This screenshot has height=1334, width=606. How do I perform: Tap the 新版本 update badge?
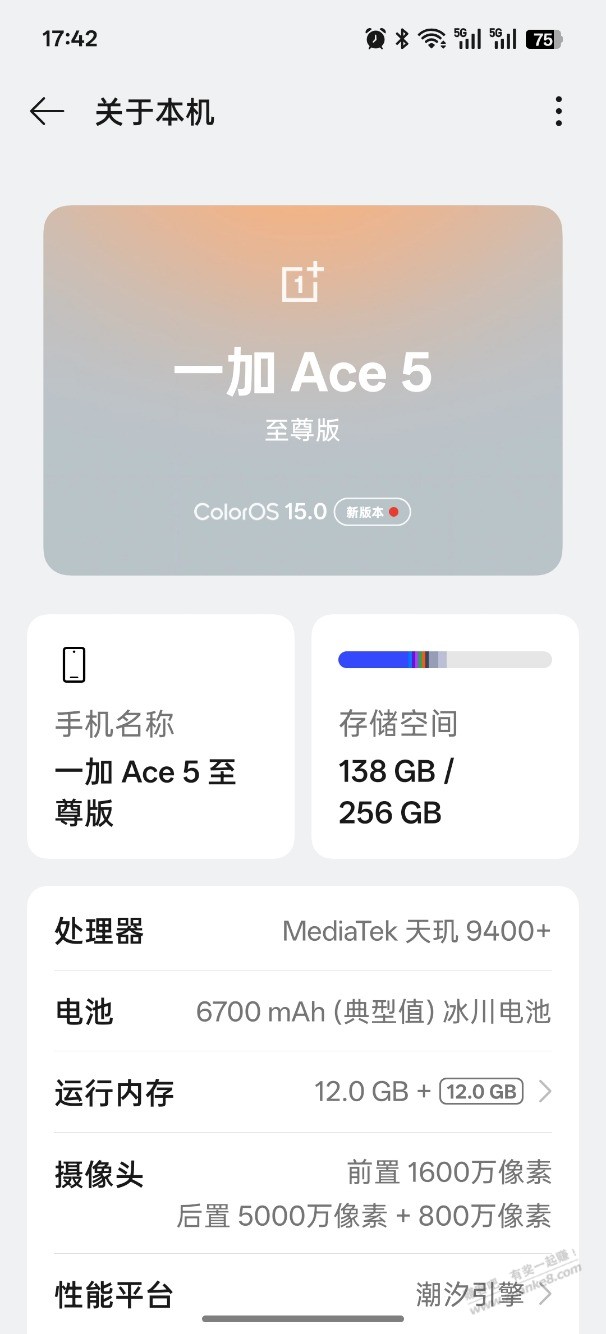coord(372,512)
